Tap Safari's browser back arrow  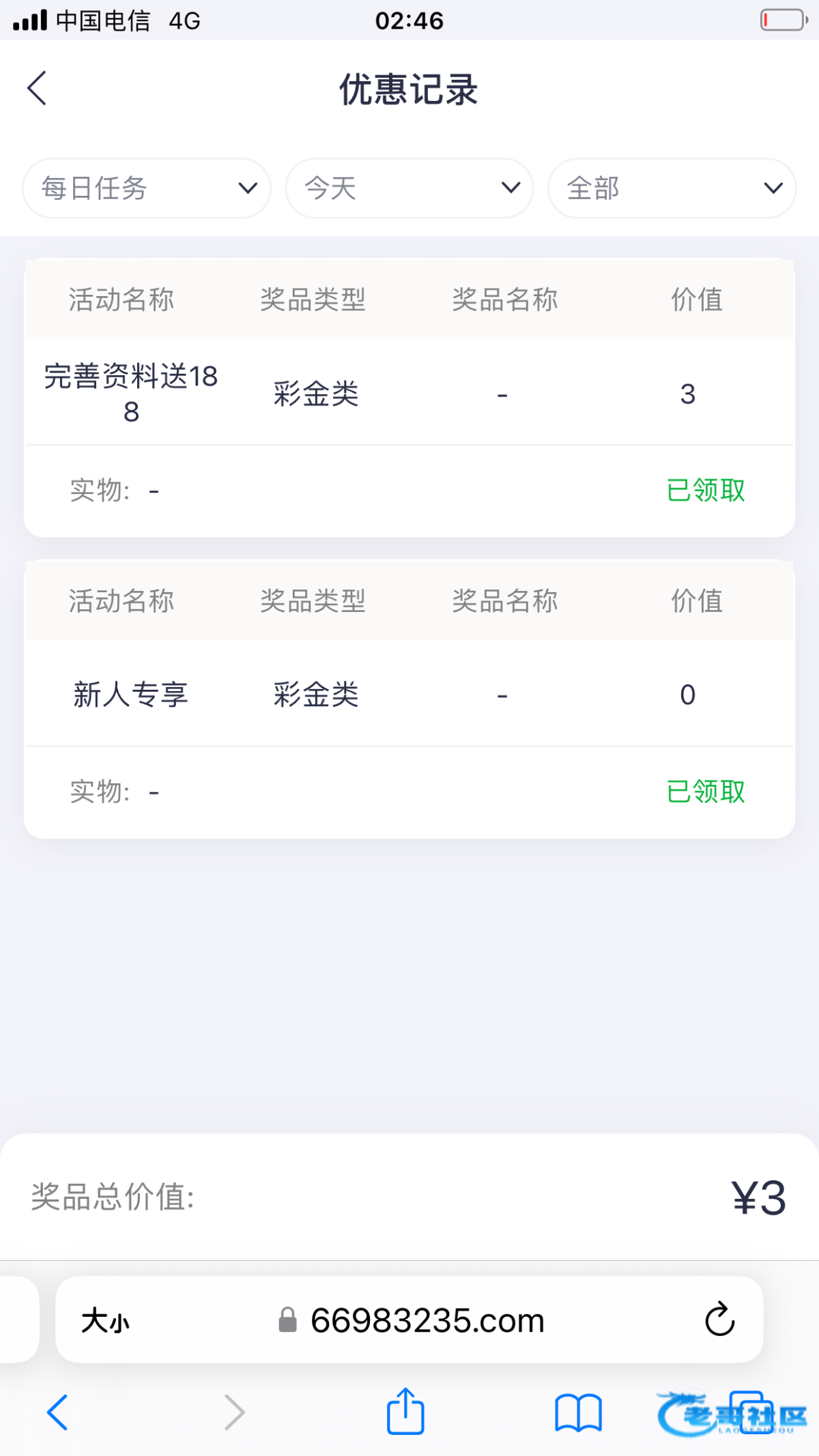(x=58, y=1412)
